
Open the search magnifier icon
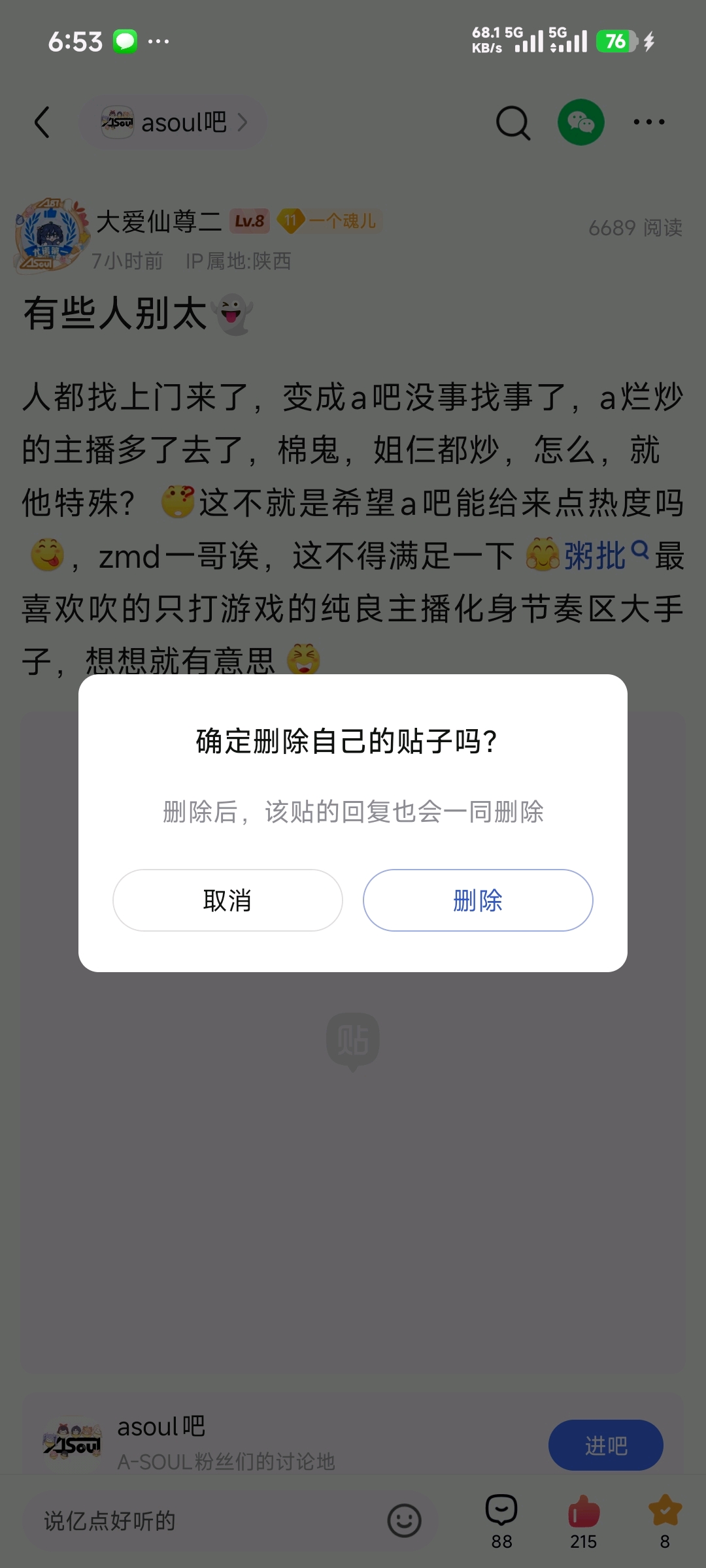pyautogui.click(x=513, y=122)
